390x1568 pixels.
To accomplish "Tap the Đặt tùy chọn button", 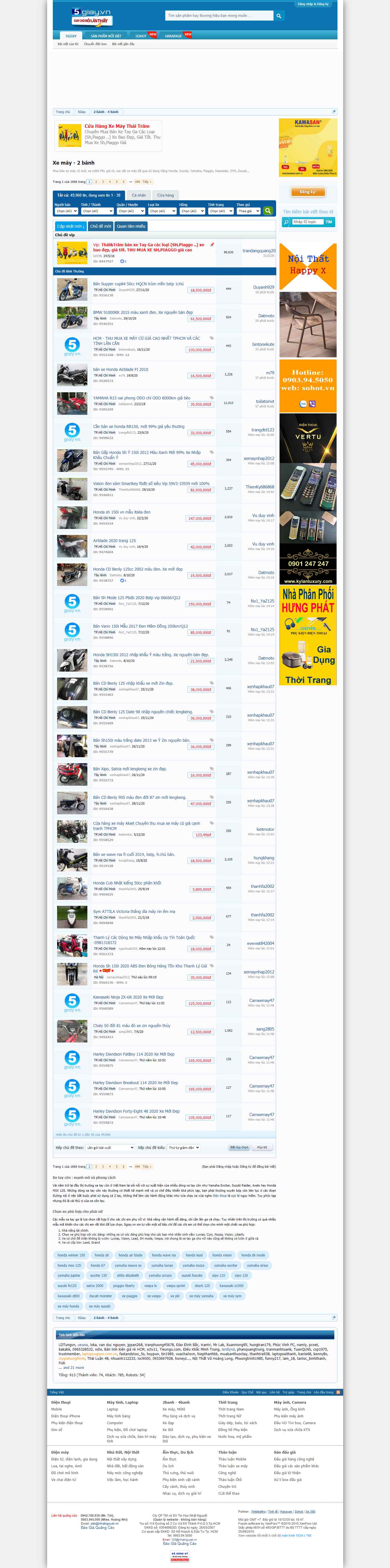I will 239,1147.
